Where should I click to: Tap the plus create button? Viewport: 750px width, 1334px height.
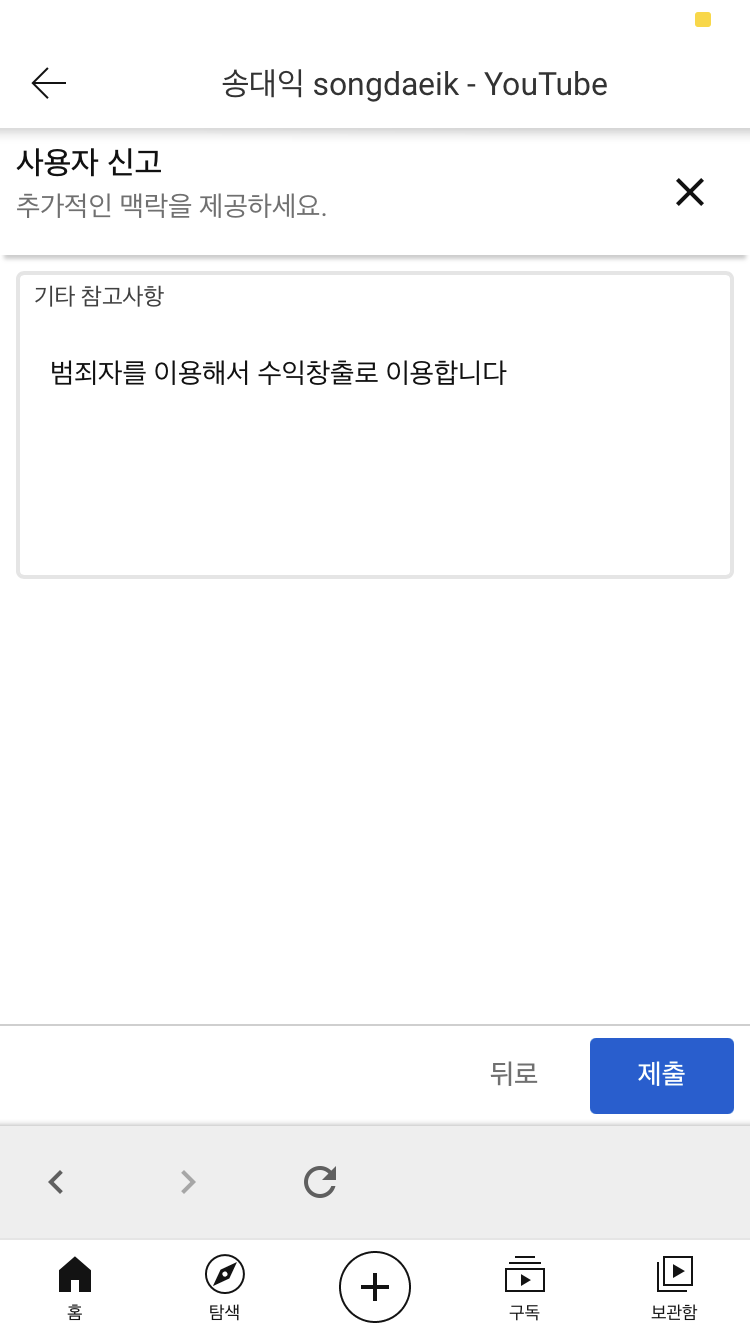click(x=375, y=1287)
